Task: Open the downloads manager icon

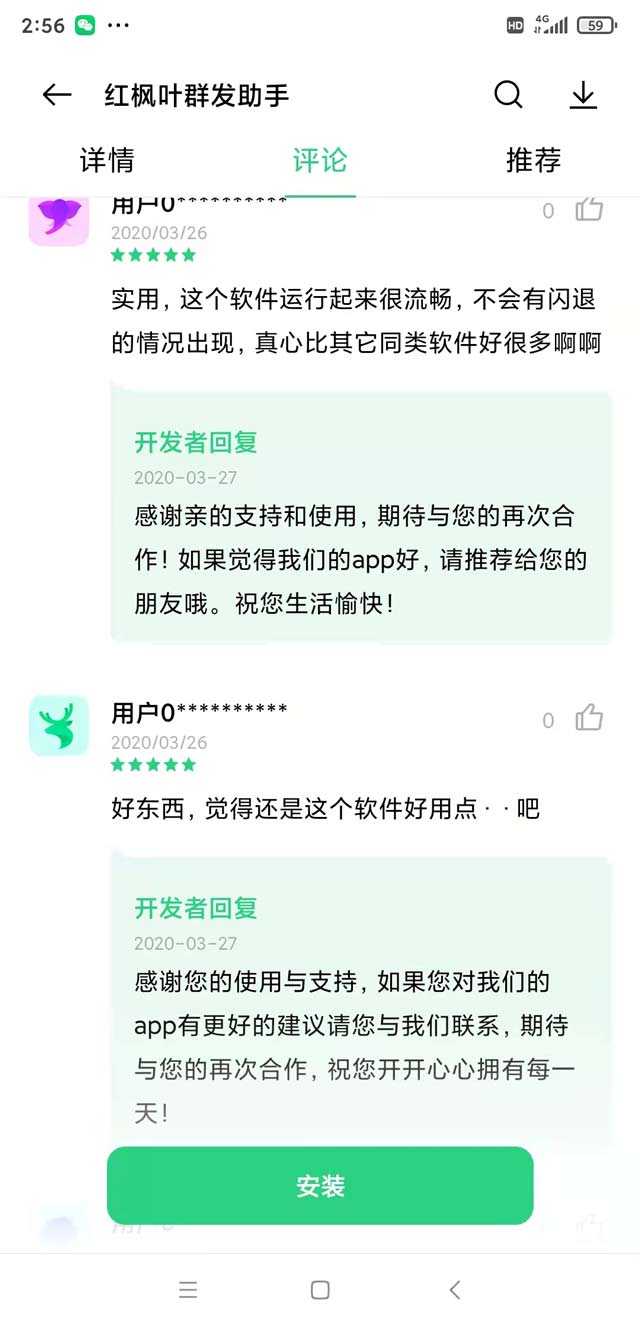Action: coord(582,95)
